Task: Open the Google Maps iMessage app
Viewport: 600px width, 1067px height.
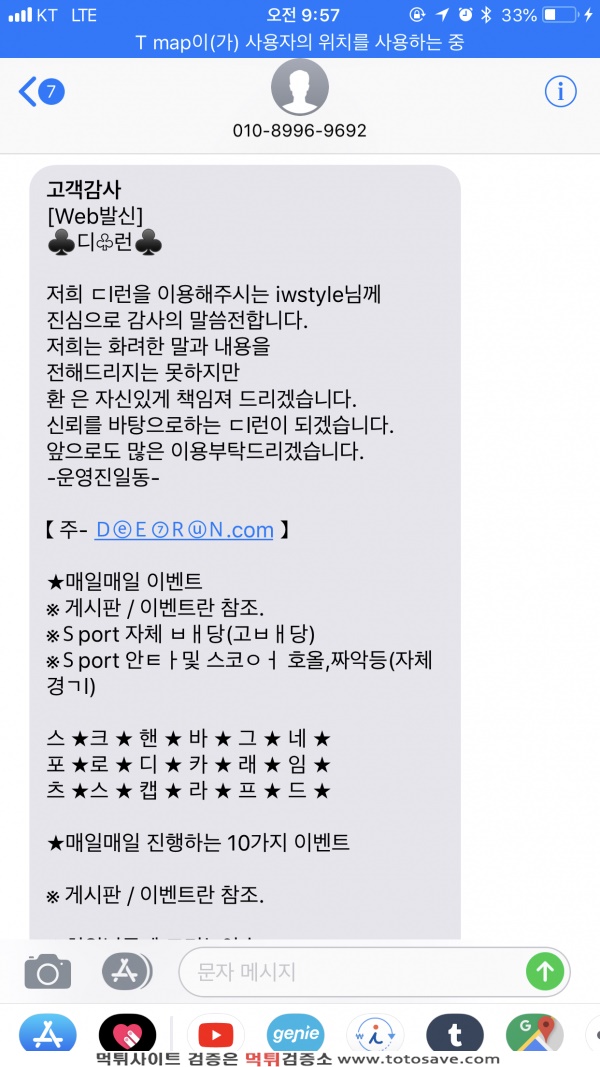Action: coord(535,1034)
